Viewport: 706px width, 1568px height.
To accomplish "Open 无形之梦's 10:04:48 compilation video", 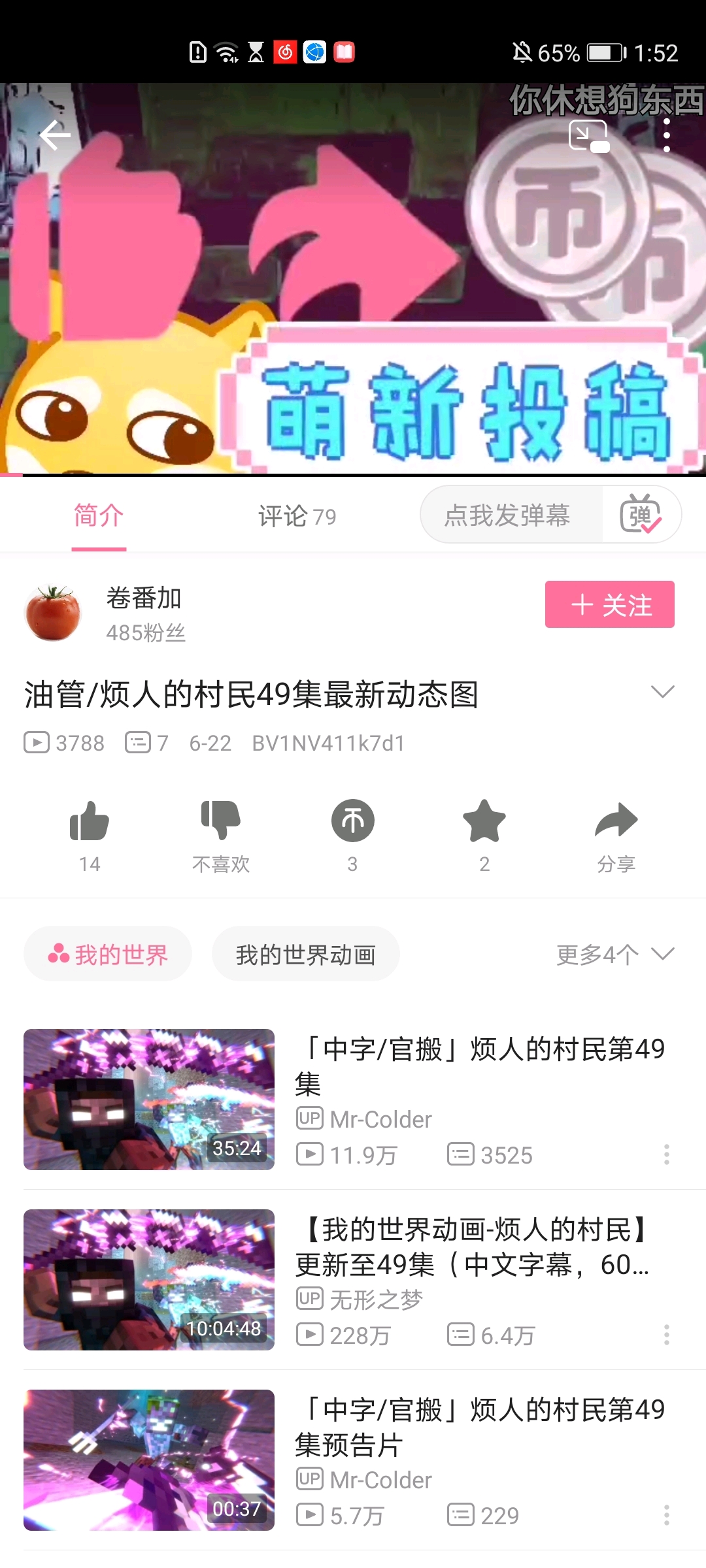I will coord(149,1279).
